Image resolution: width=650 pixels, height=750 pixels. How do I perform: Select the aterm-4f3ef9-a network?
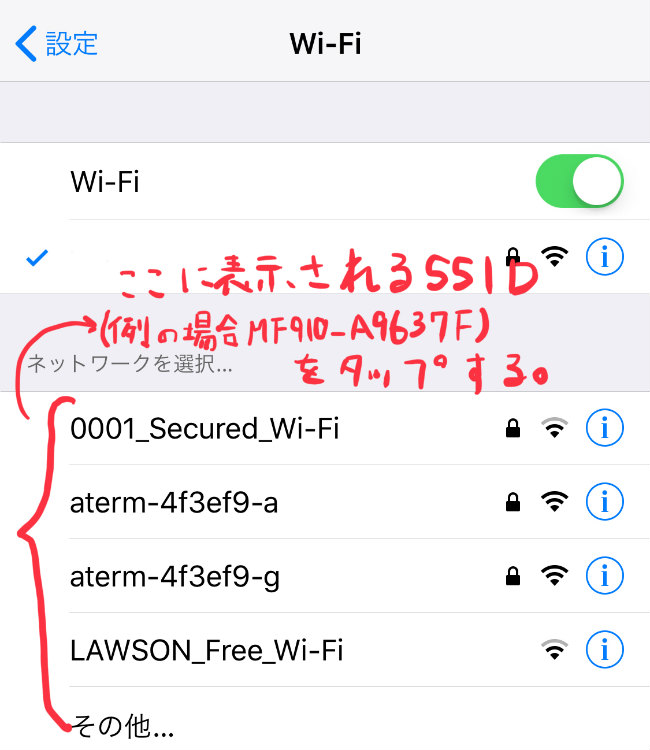[x=174, y=503]
